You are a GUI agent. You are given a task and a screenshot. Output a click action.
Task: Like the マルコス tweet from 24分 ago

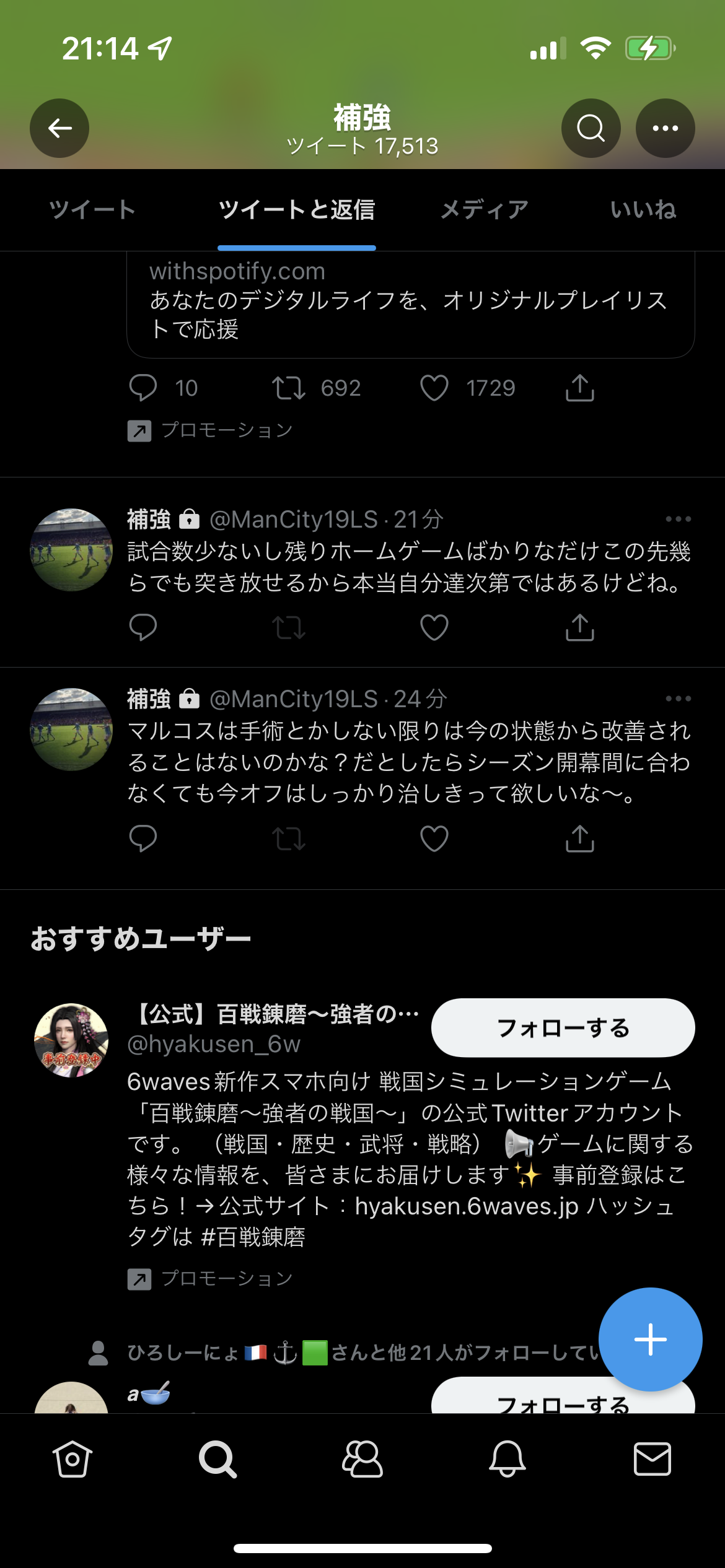tap(434, 838)
